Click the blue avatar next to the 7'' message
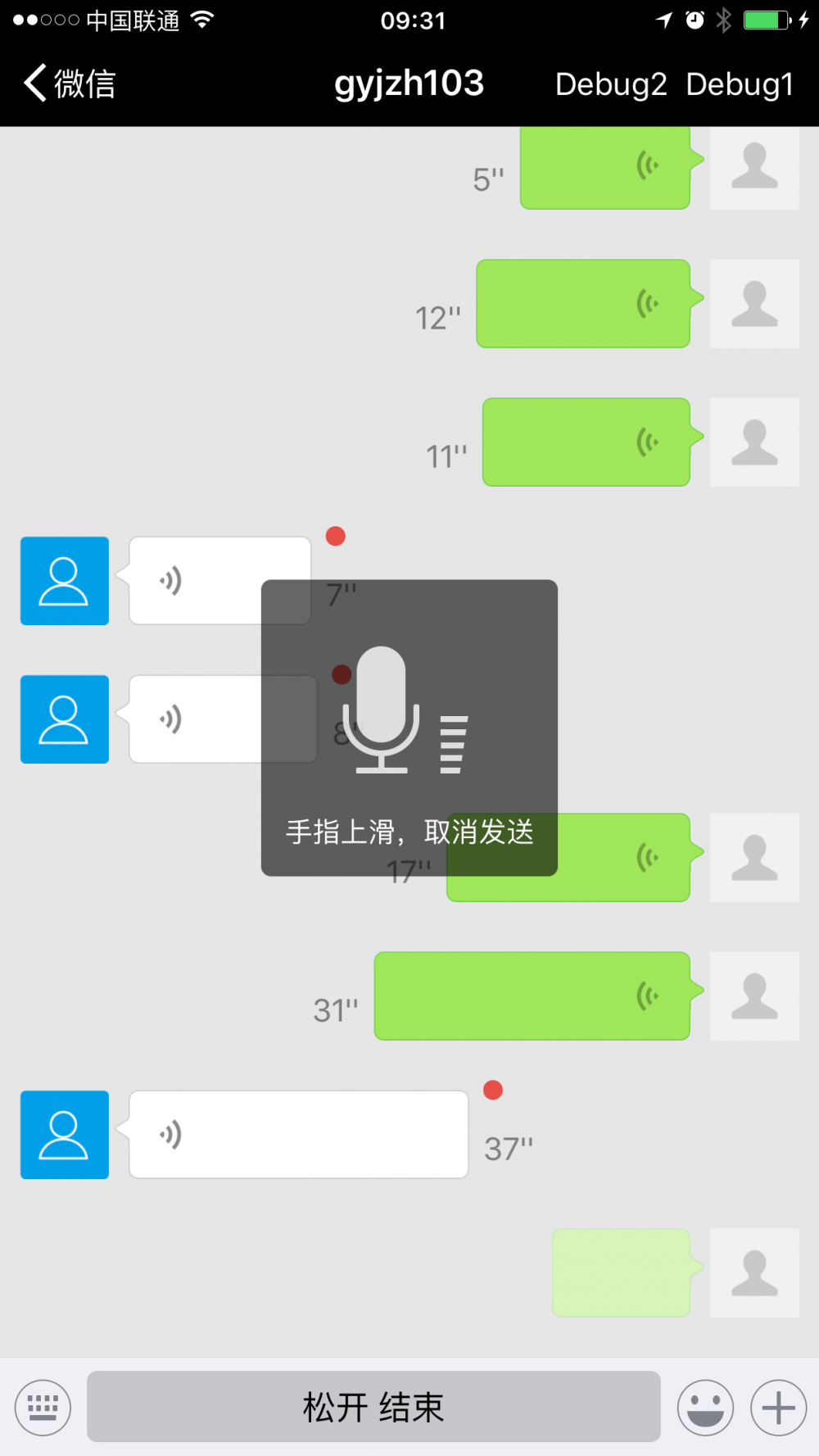Viewport: 819px width, 1456px height. (64, 581)
